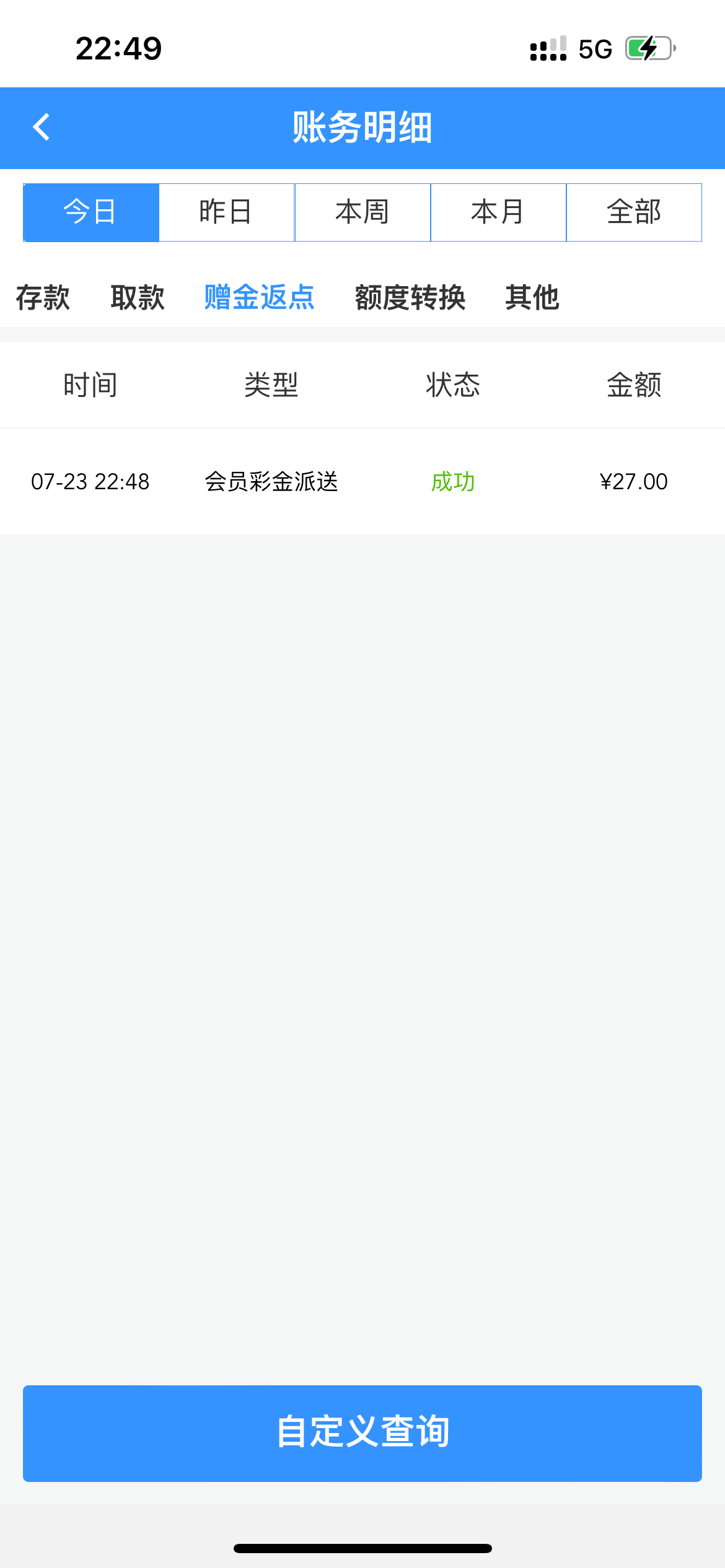The width and height of the screenshot is (725, 1568).
Task: View 全部 records
Action: (634, 212)
